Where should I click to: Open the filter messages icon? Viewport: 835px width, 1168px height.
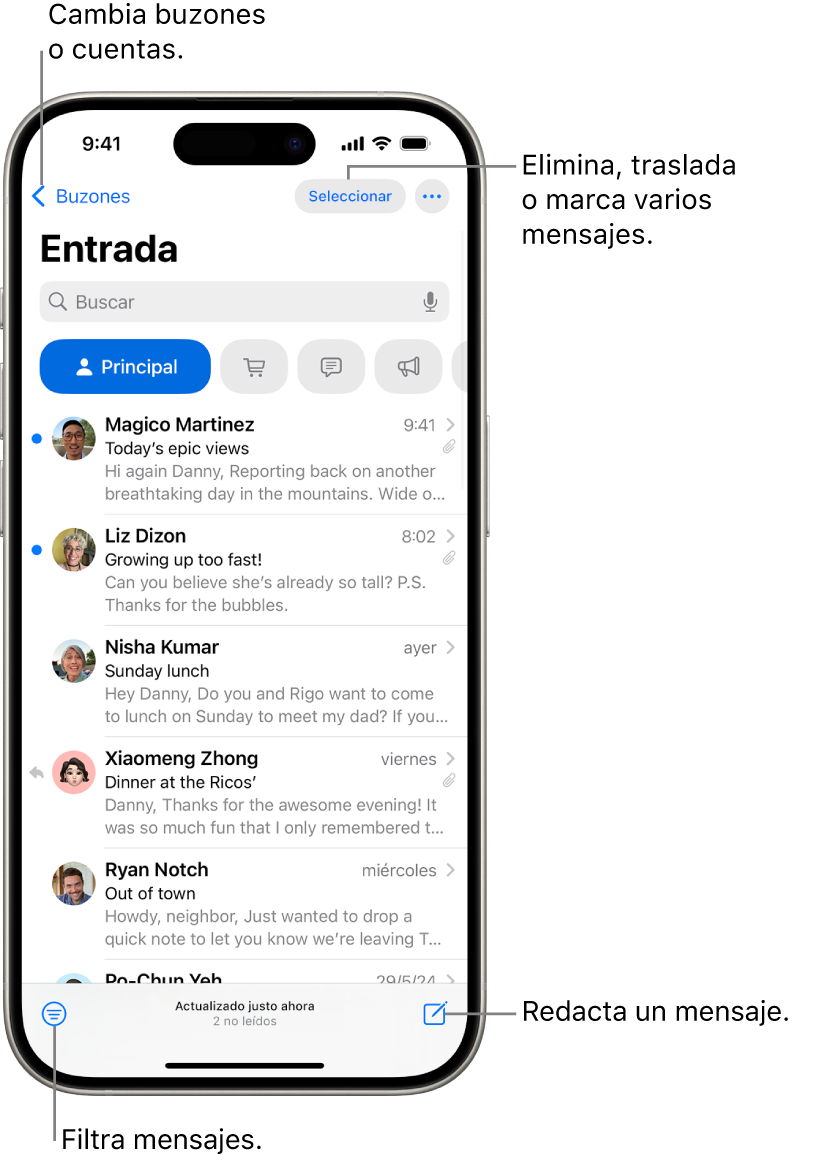pyautogui.click(x=53, y=1014)
